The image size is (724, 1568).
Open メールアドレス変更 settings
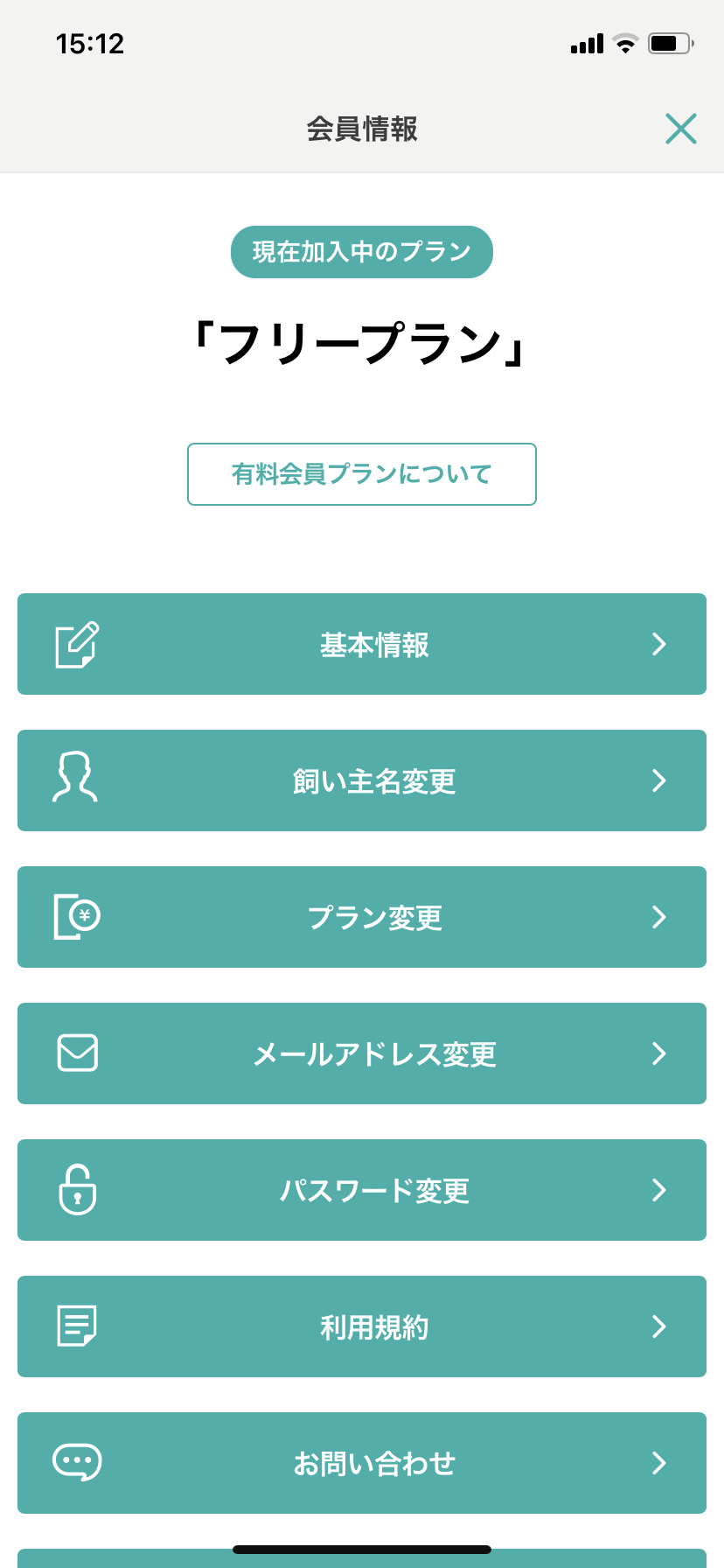pos(362,1053)
